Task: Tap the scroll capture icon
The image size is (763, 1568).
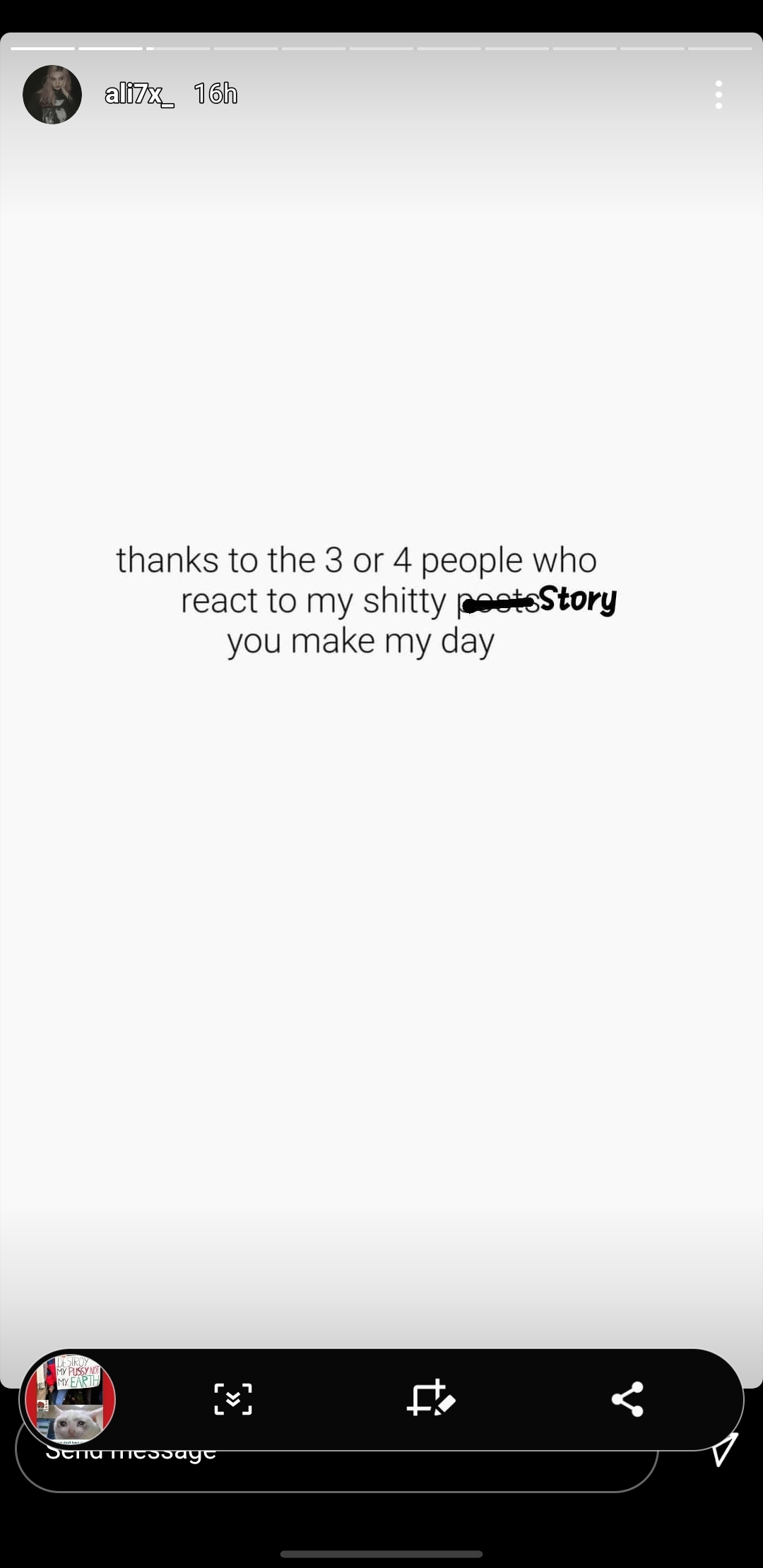Action: tap(233, 1399)
